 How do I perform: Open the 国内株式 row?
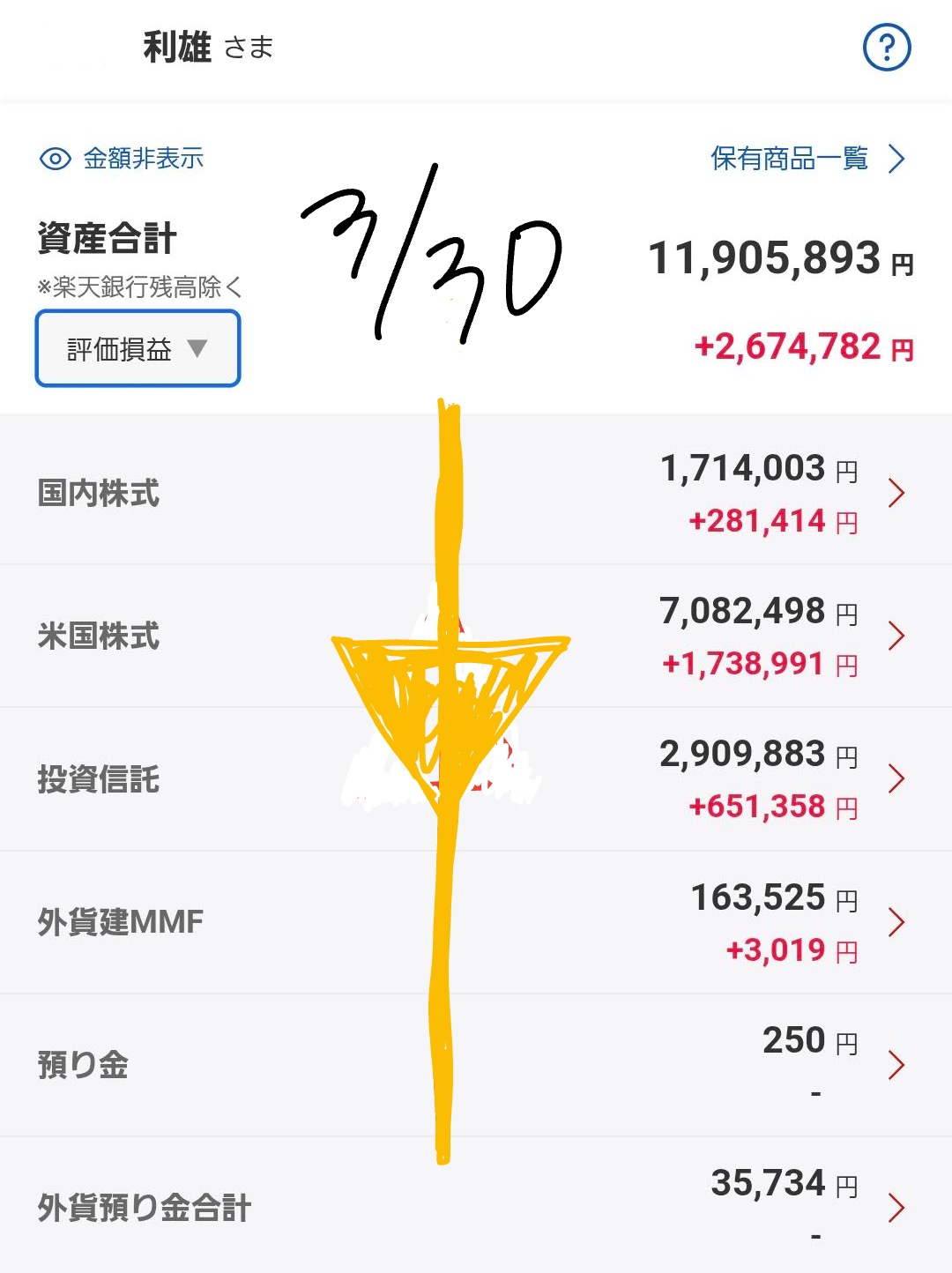476,492
